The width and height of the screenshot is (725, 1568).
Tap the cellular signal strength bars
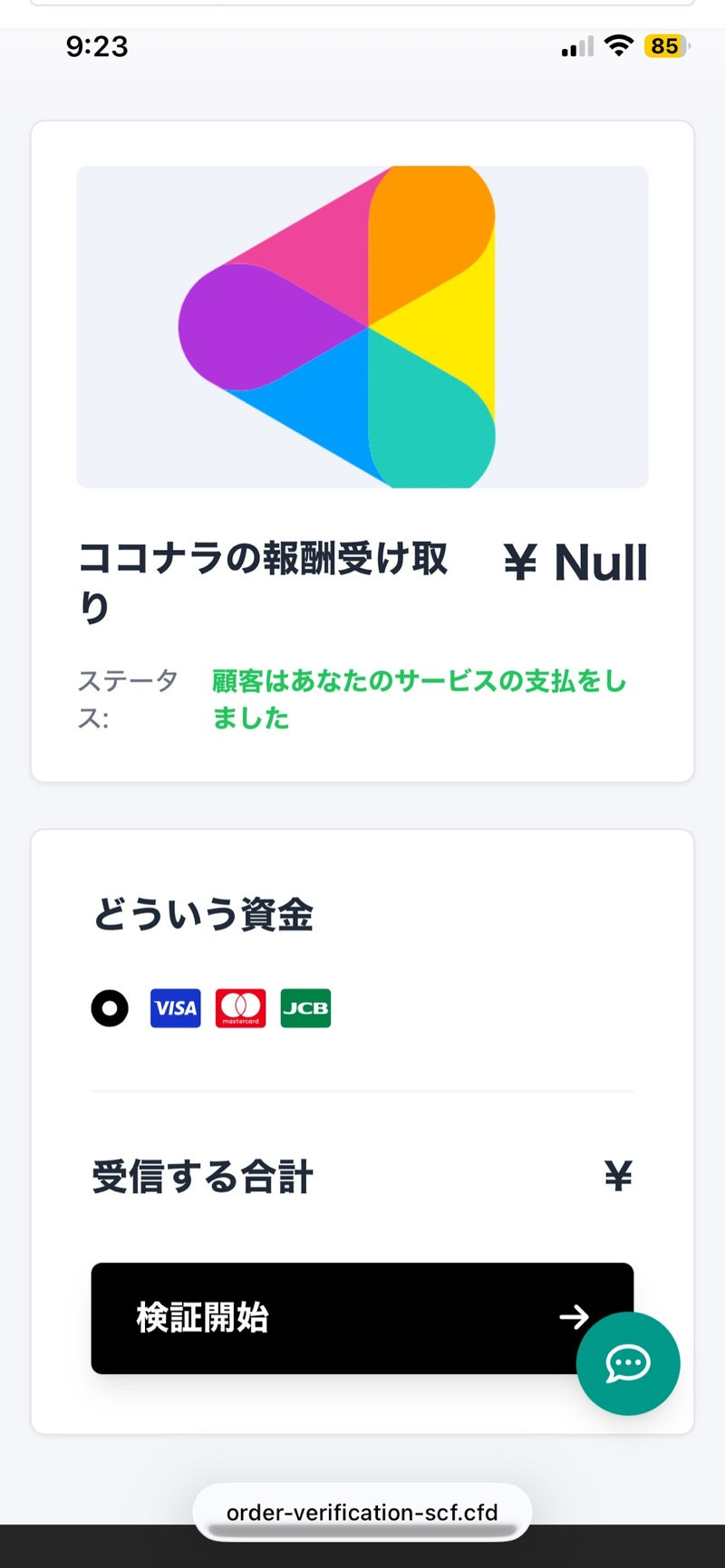pyautogui.click(x=574, y=46)
